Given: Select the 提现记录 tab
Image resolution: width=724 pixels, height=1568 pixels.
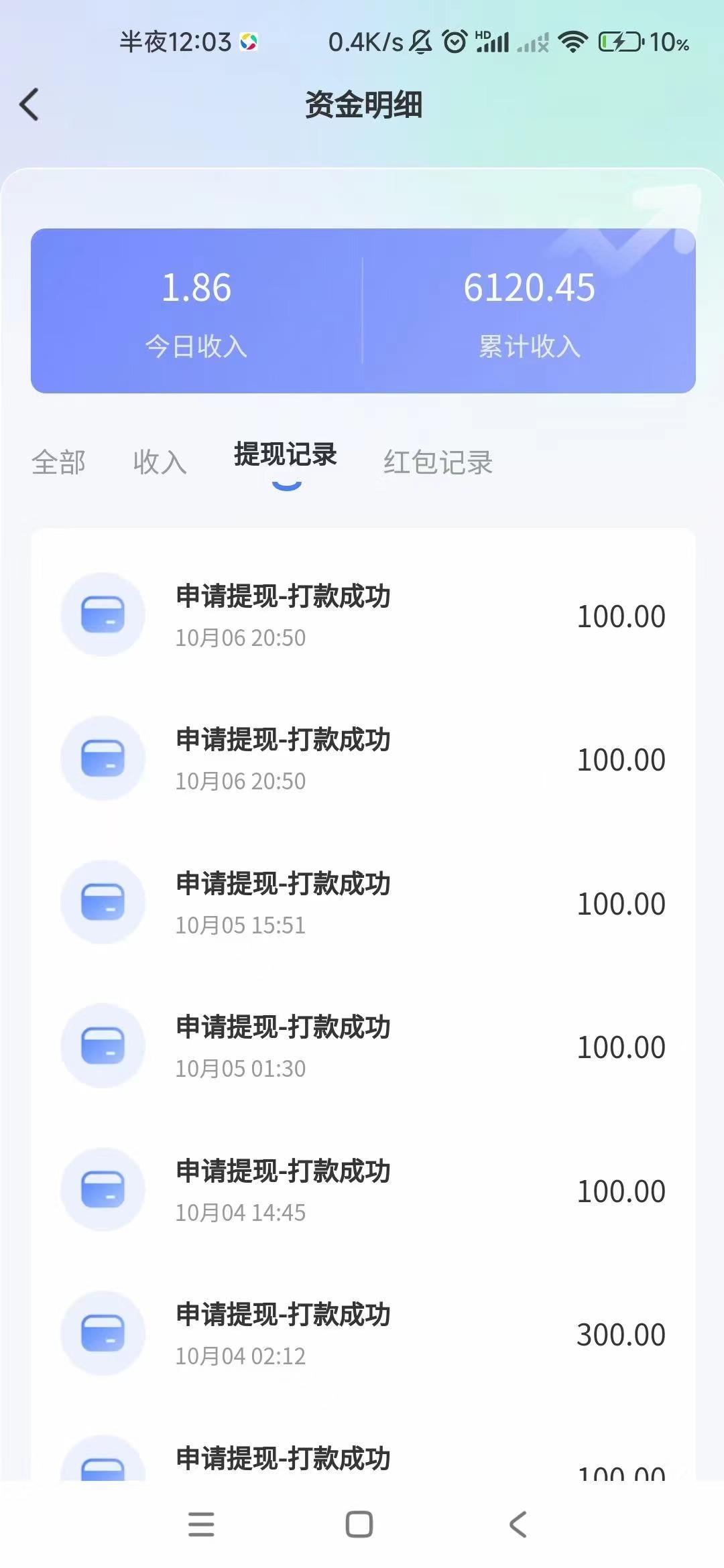Looking at the screenshot, I should click(286, 455).
